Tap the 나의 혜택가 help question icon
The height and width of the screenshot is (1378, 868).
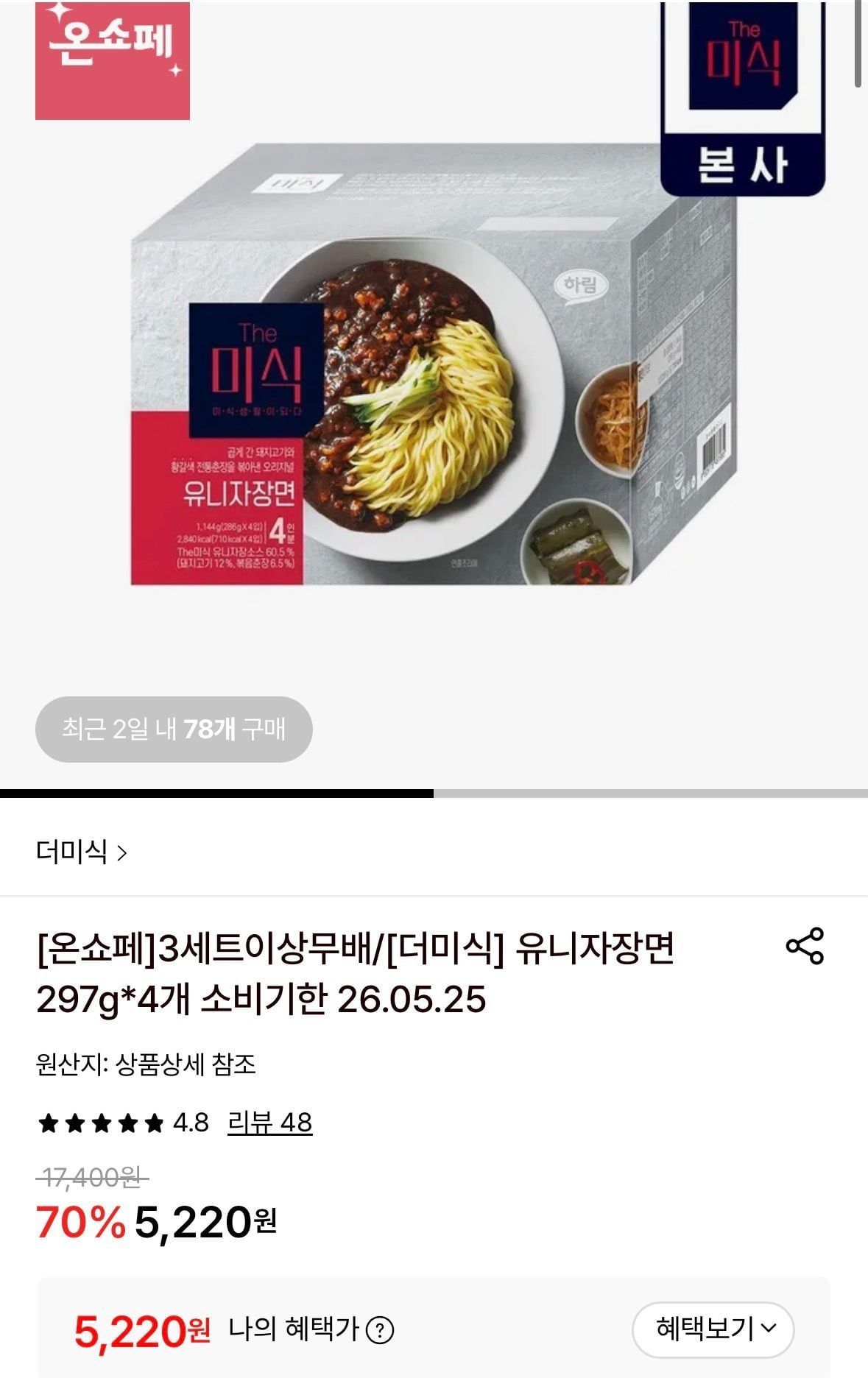point(380,1330)
